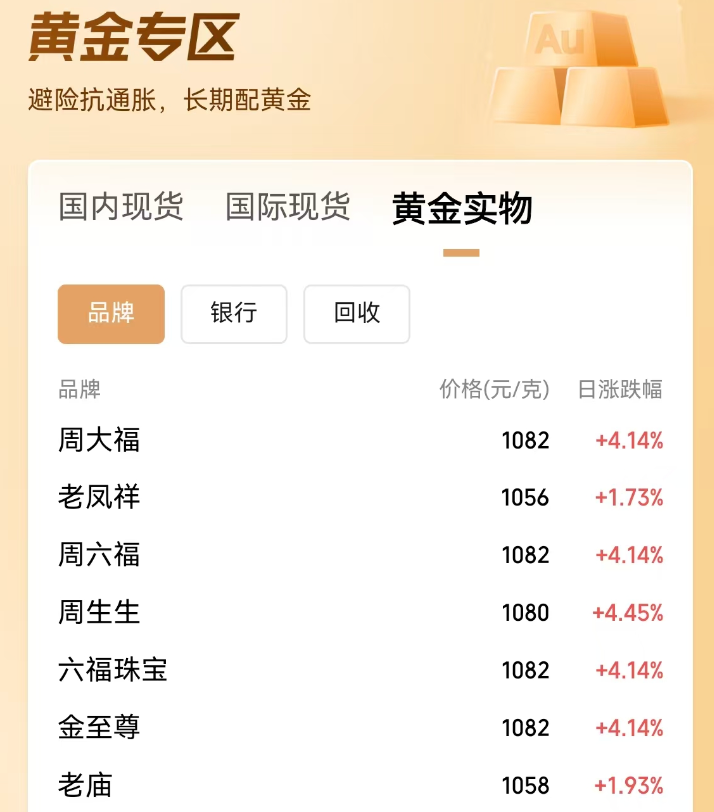Image resolution: width=714 pixels, height=812 pixels.
Task: Switch to the 回收 price filter
Action: coord(357,314)
